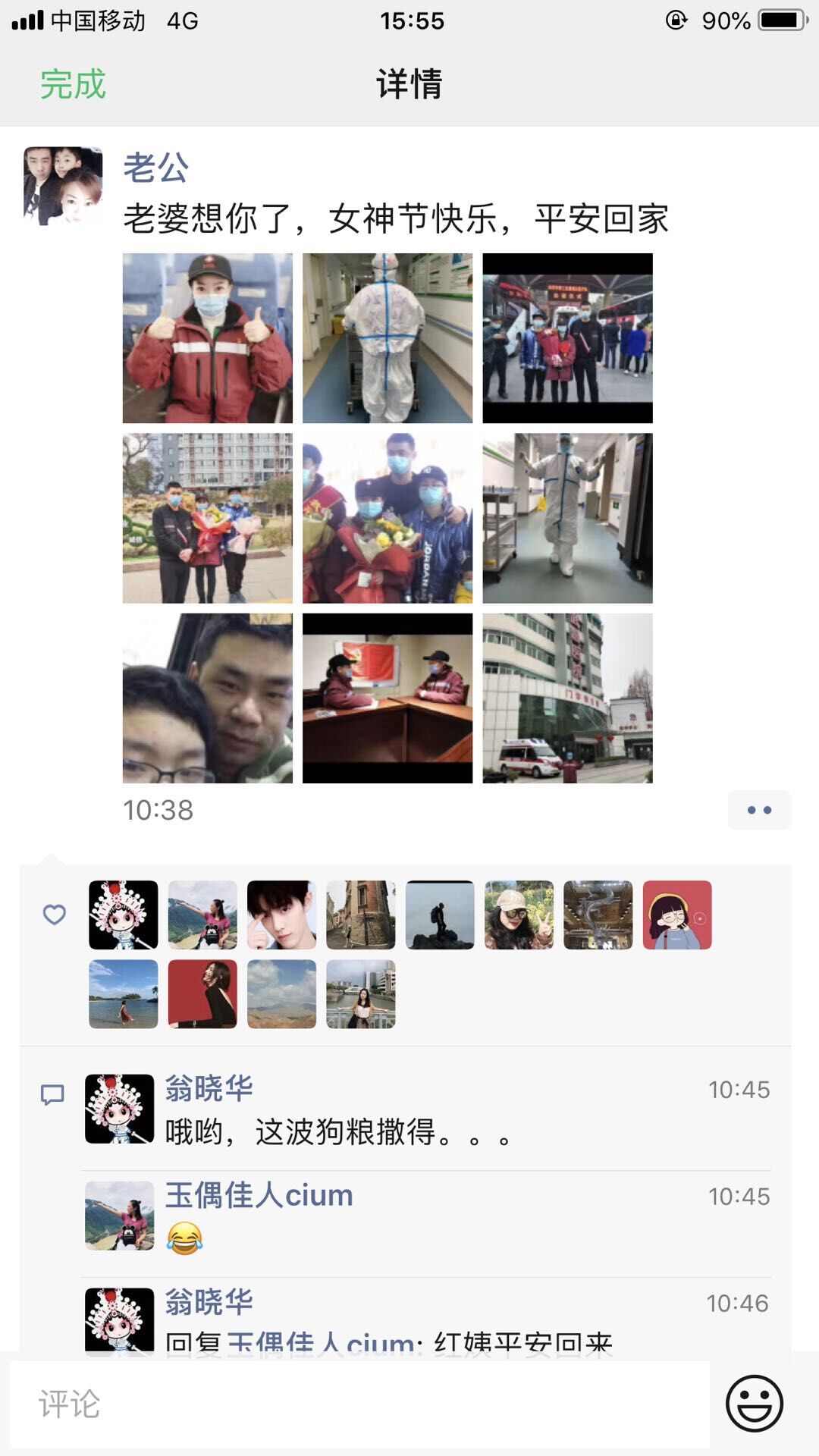Open the red cartoon girl liker avatar

(x=676, y=915)
